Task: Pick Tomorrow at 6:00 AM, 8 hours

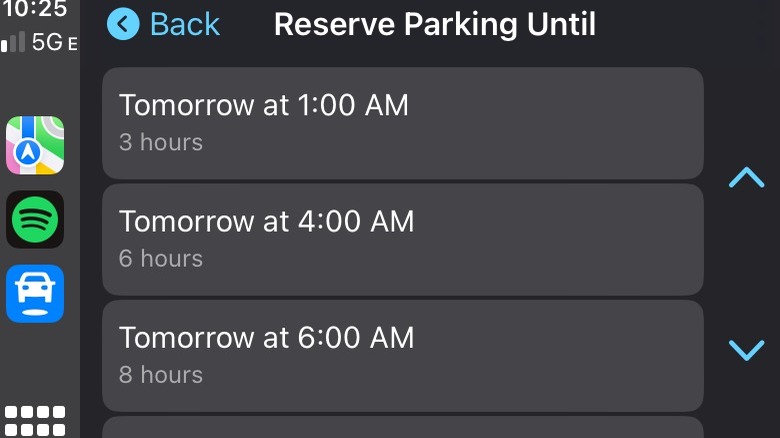Action: (x=403, y=355)
